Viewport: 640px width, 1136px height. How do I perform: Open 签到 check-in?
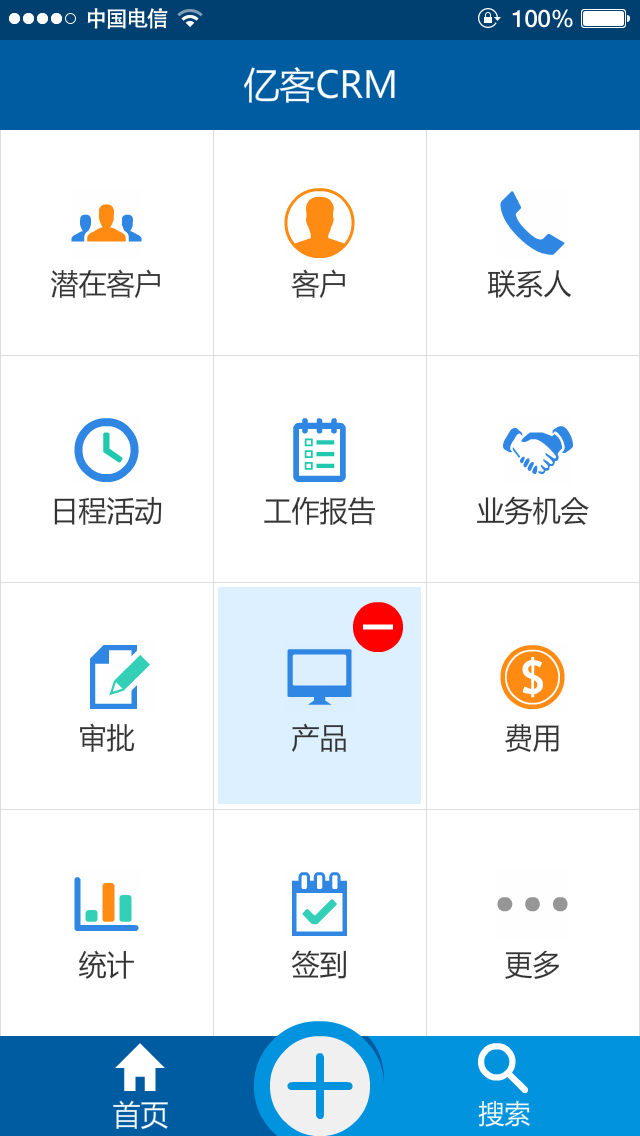319,924
